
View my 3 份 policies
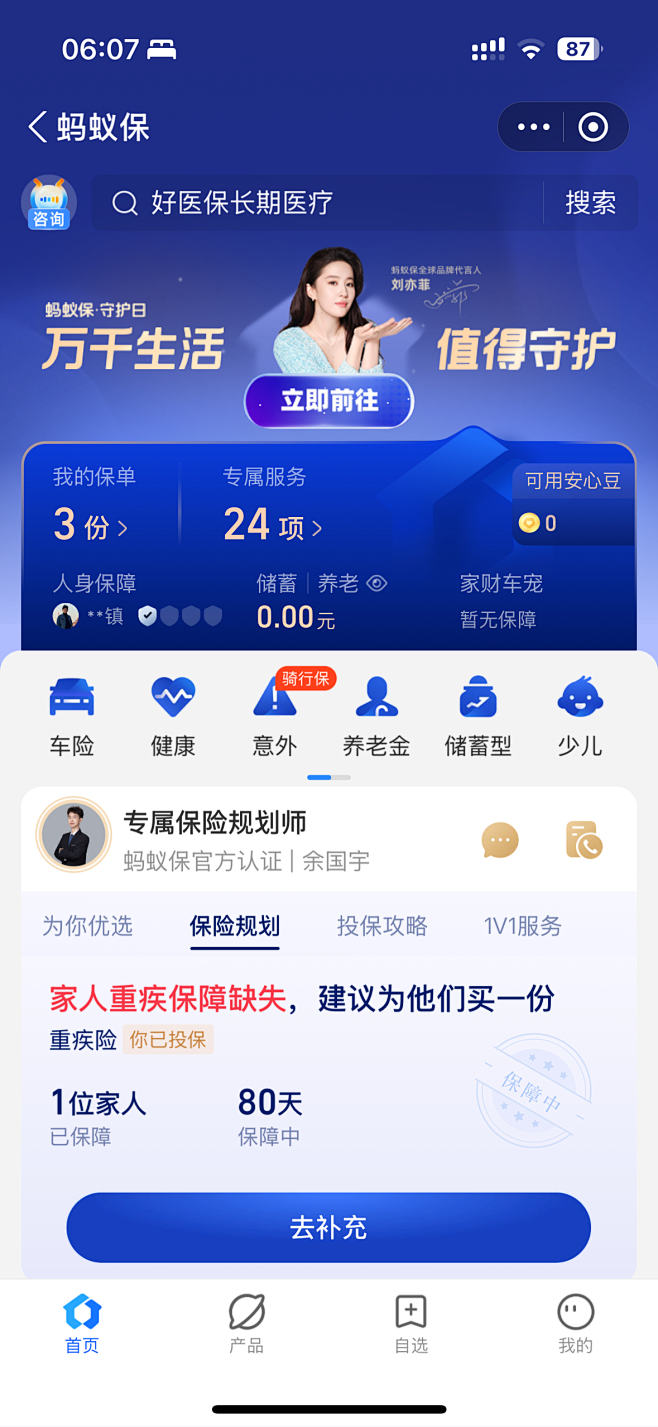tap(90, 526)
